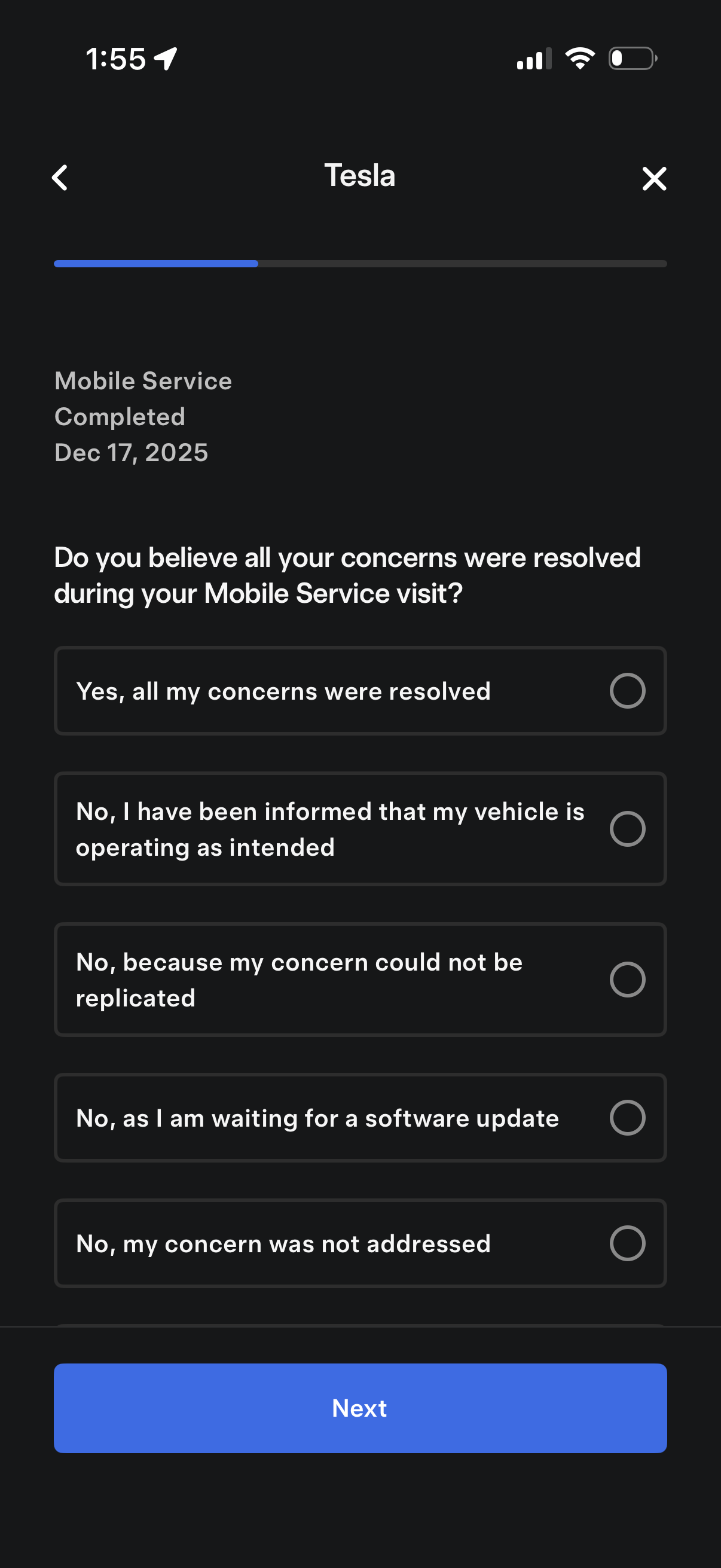Image resolution: width=721 pixels, height=1568 pixels.
Task: Close the Tesla survey screen
Action: (654, 179)
